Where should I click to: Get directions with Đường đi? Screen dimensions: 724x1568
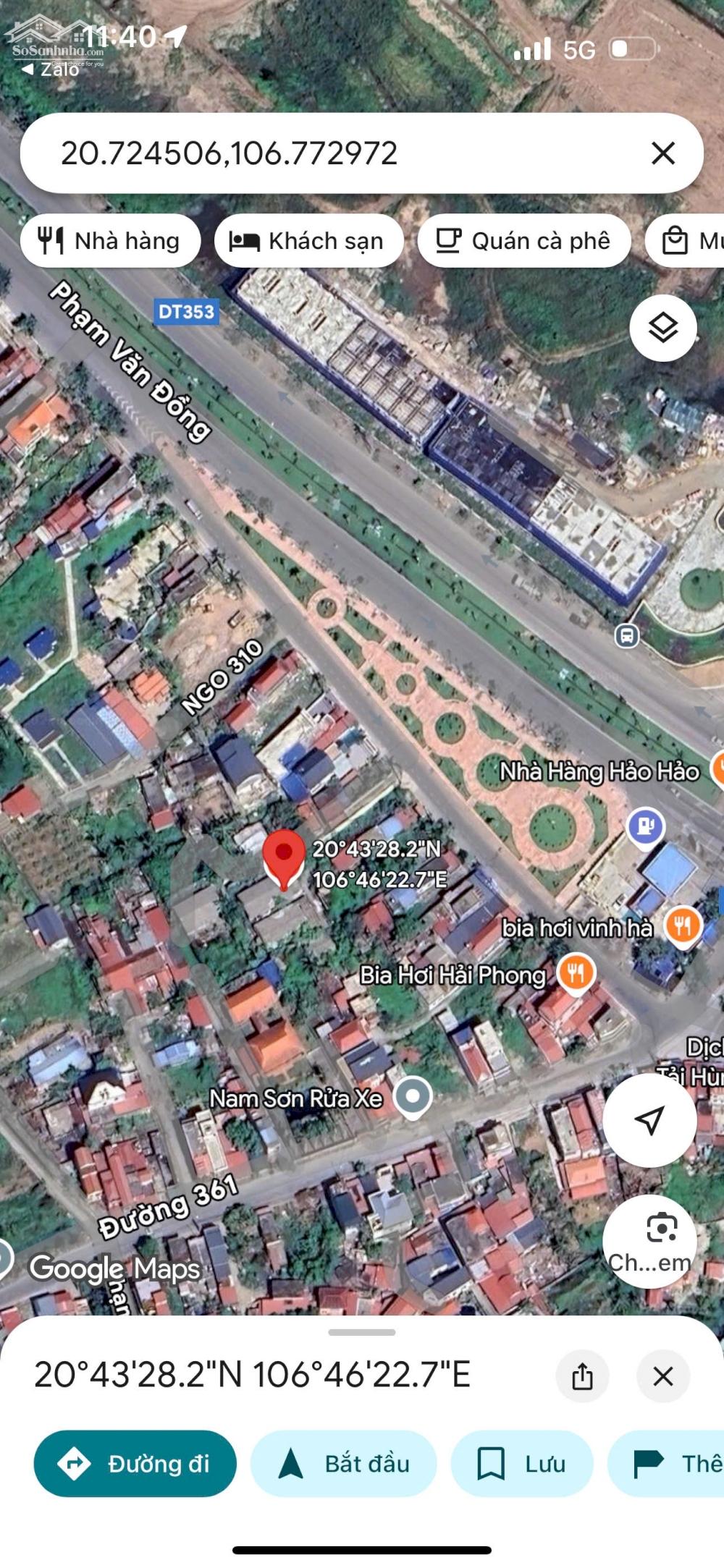tap(135, 1464)
